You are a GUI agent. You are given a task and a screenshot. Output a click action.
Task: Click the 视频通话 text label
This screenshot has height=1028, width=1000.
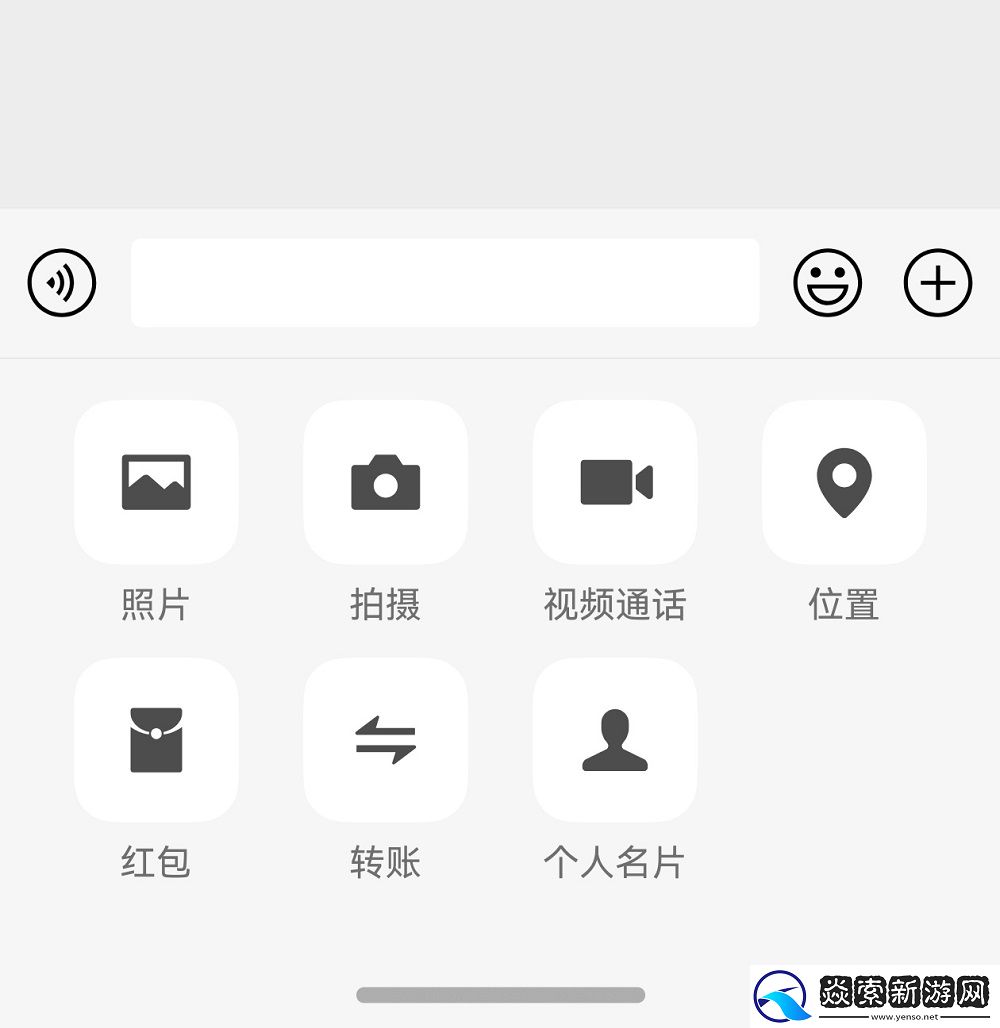click(x=615, y=605)
